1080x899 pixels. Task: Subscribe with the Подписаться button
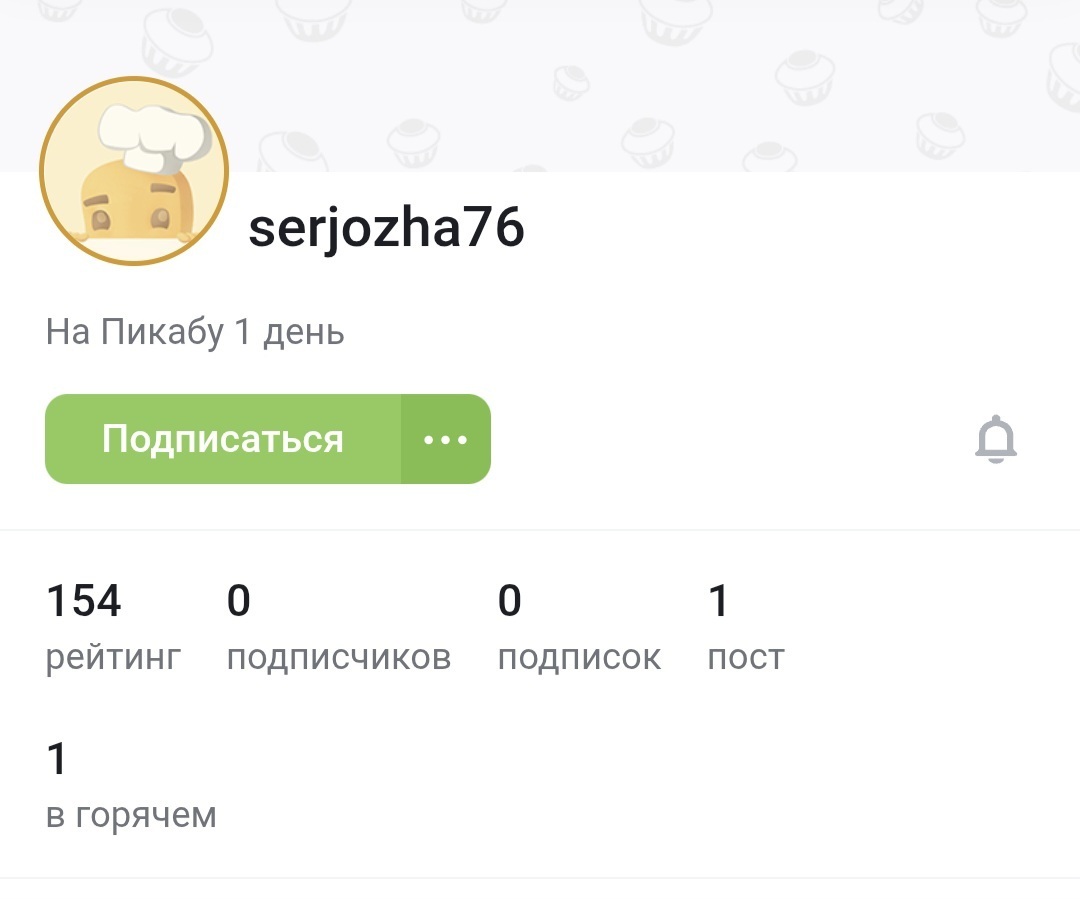coord(223,440)
